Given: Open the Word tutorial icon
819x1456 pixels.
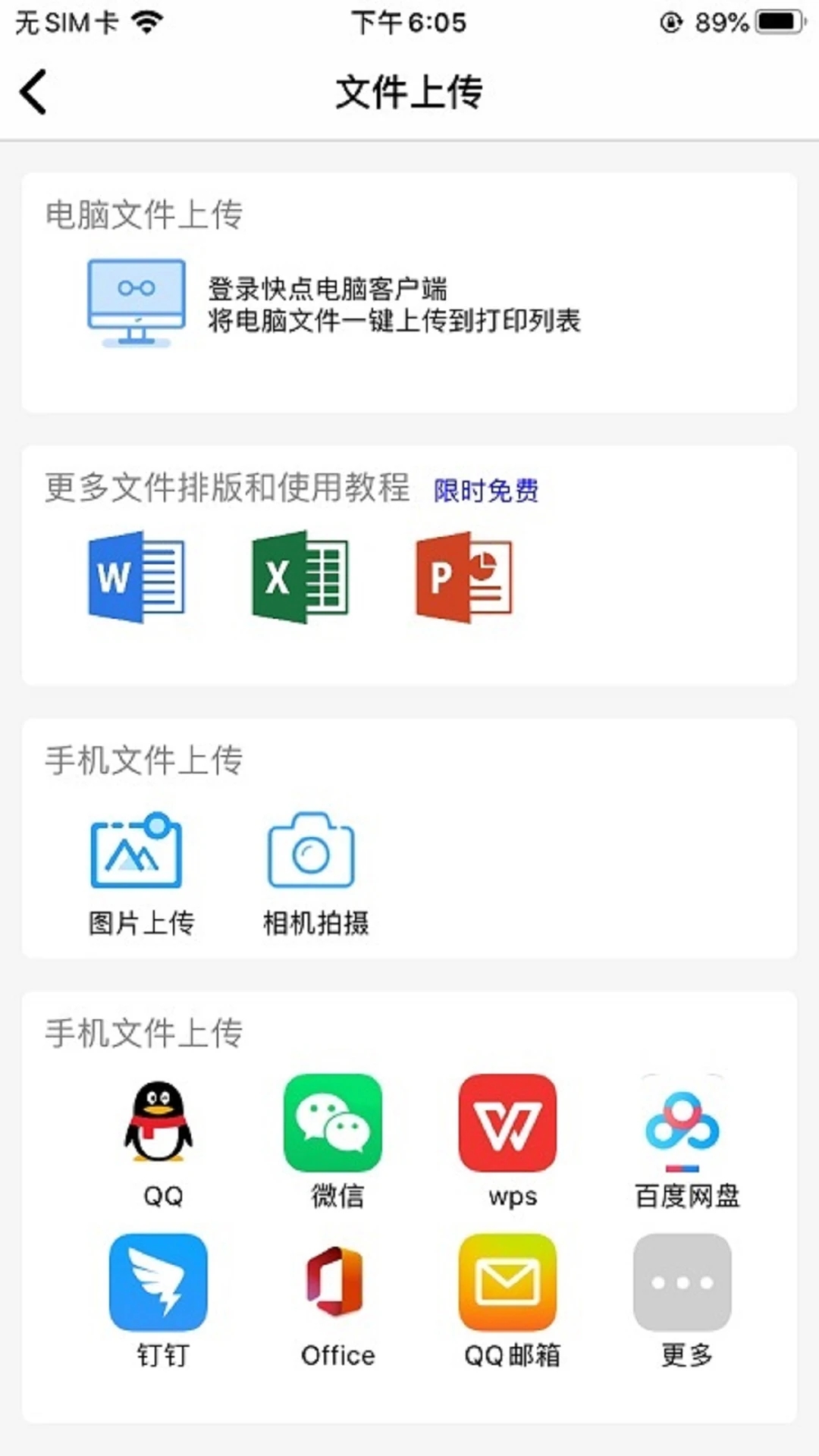Looking at the screenshot, I should (136, 576).
